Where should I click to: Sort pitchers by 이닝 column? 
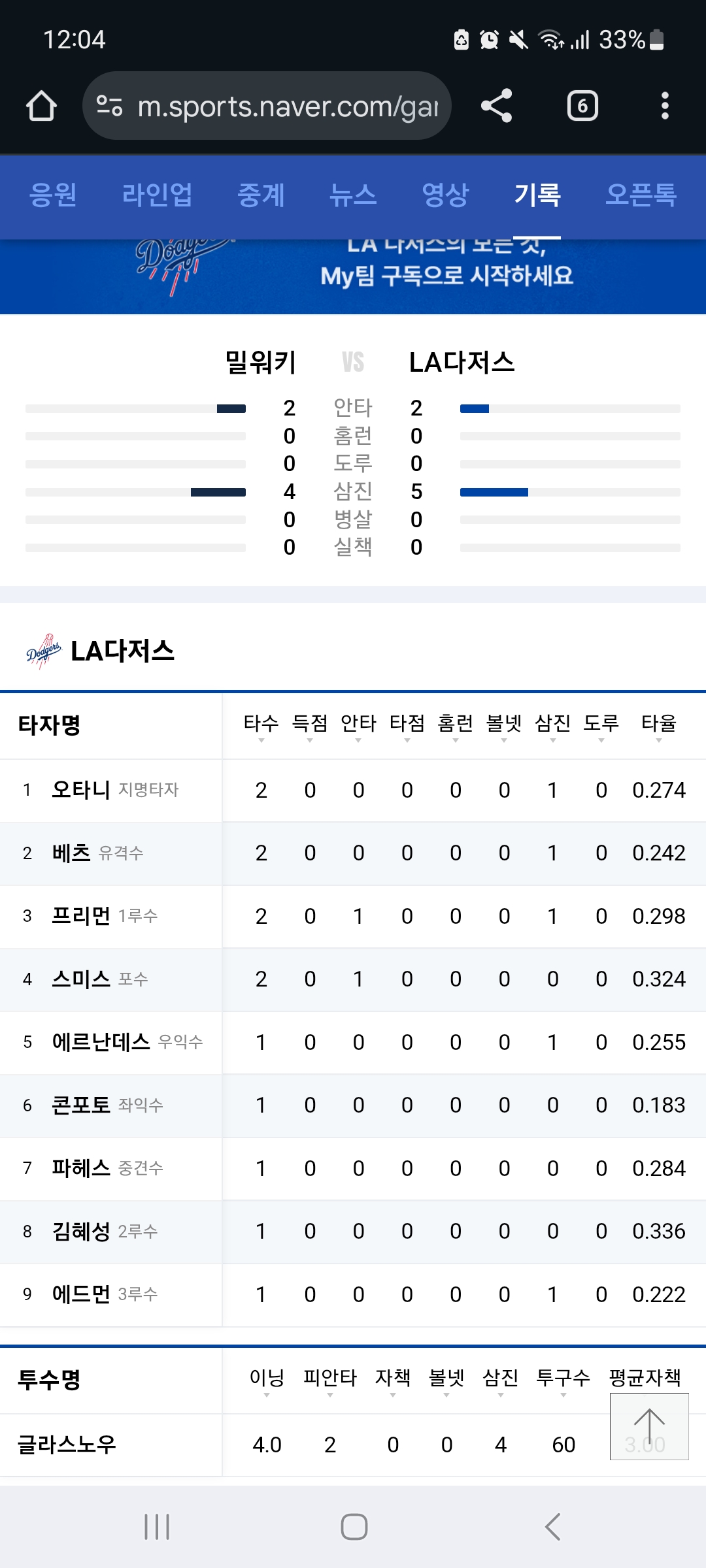click(267, 1381)
